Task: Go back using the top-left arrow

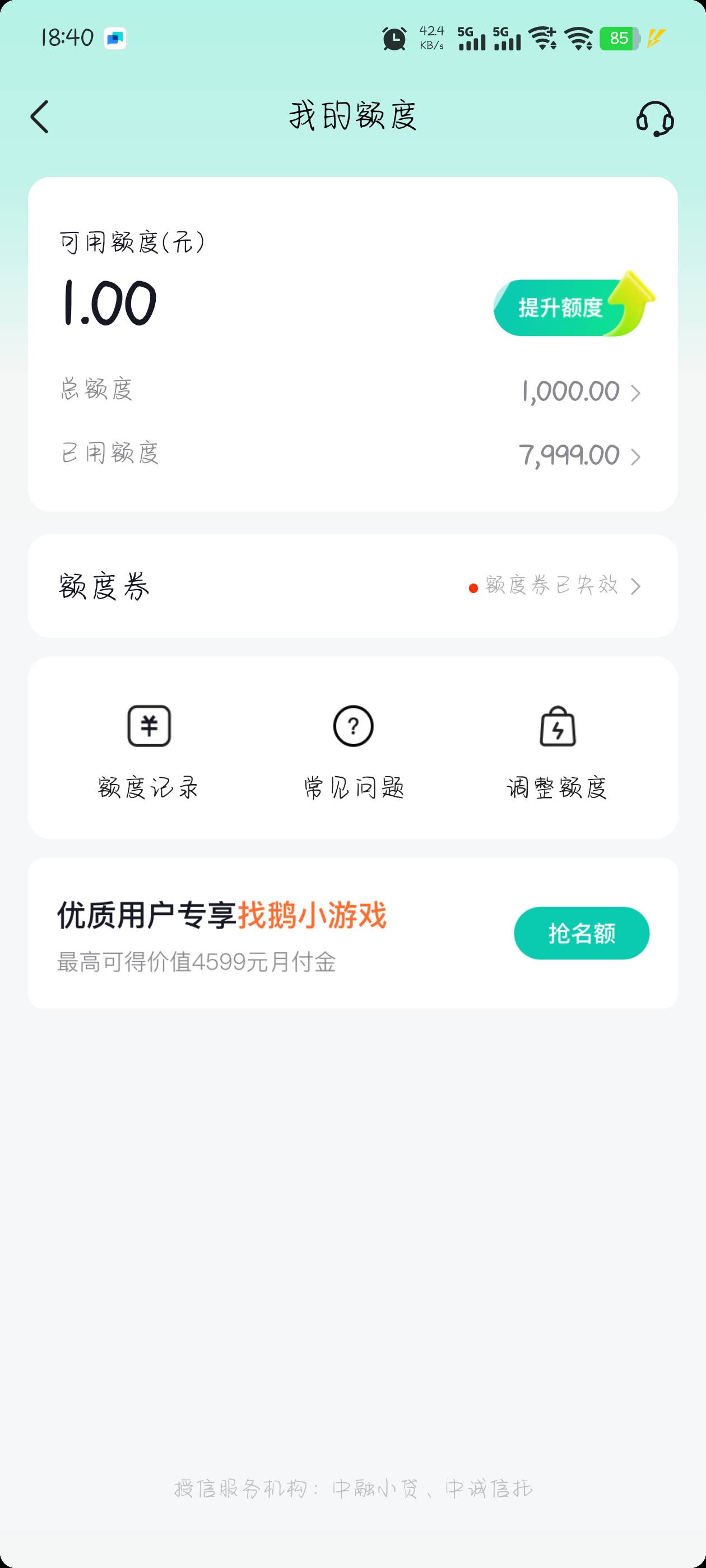Action: [x=40, y=117]
